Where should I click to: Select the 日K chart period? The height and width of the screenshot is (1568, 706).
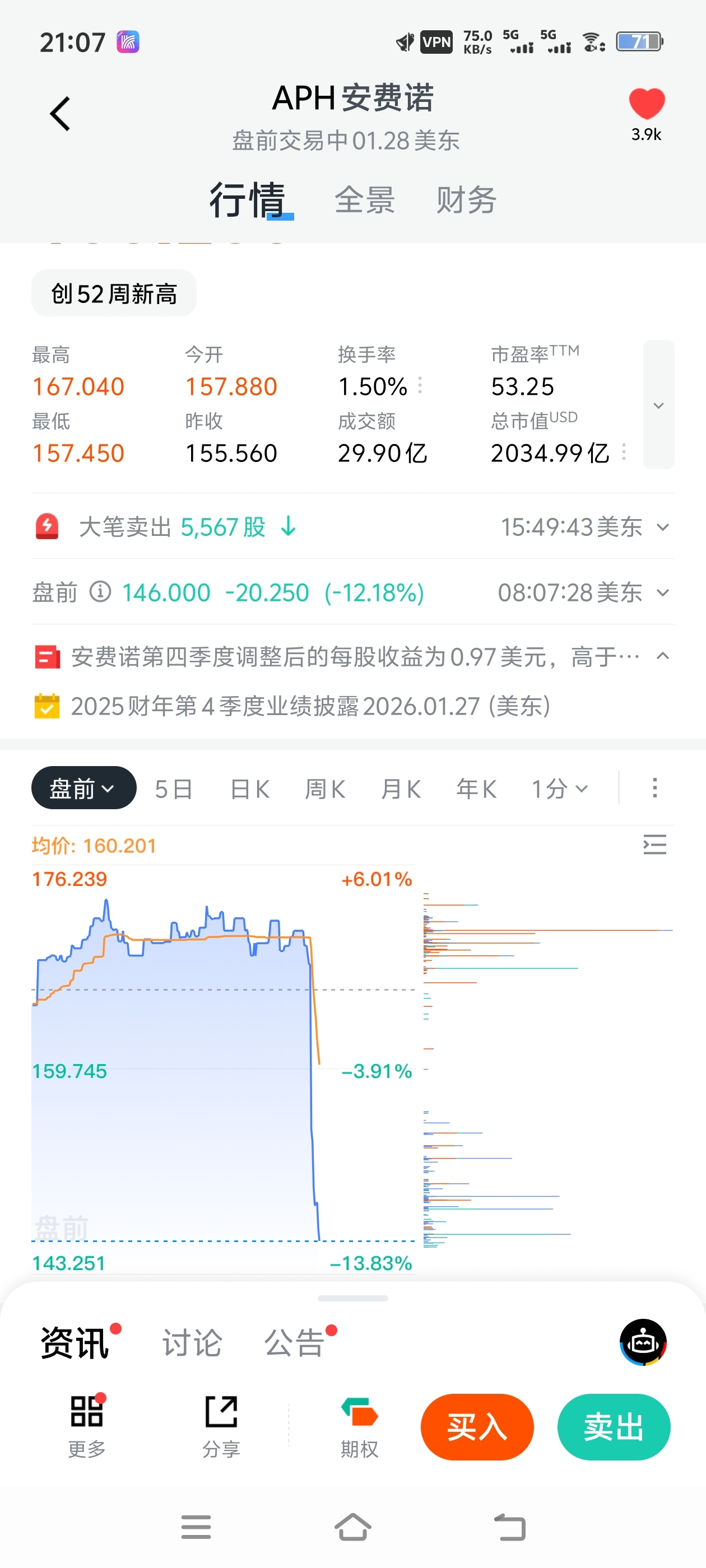tap(250, 789)
